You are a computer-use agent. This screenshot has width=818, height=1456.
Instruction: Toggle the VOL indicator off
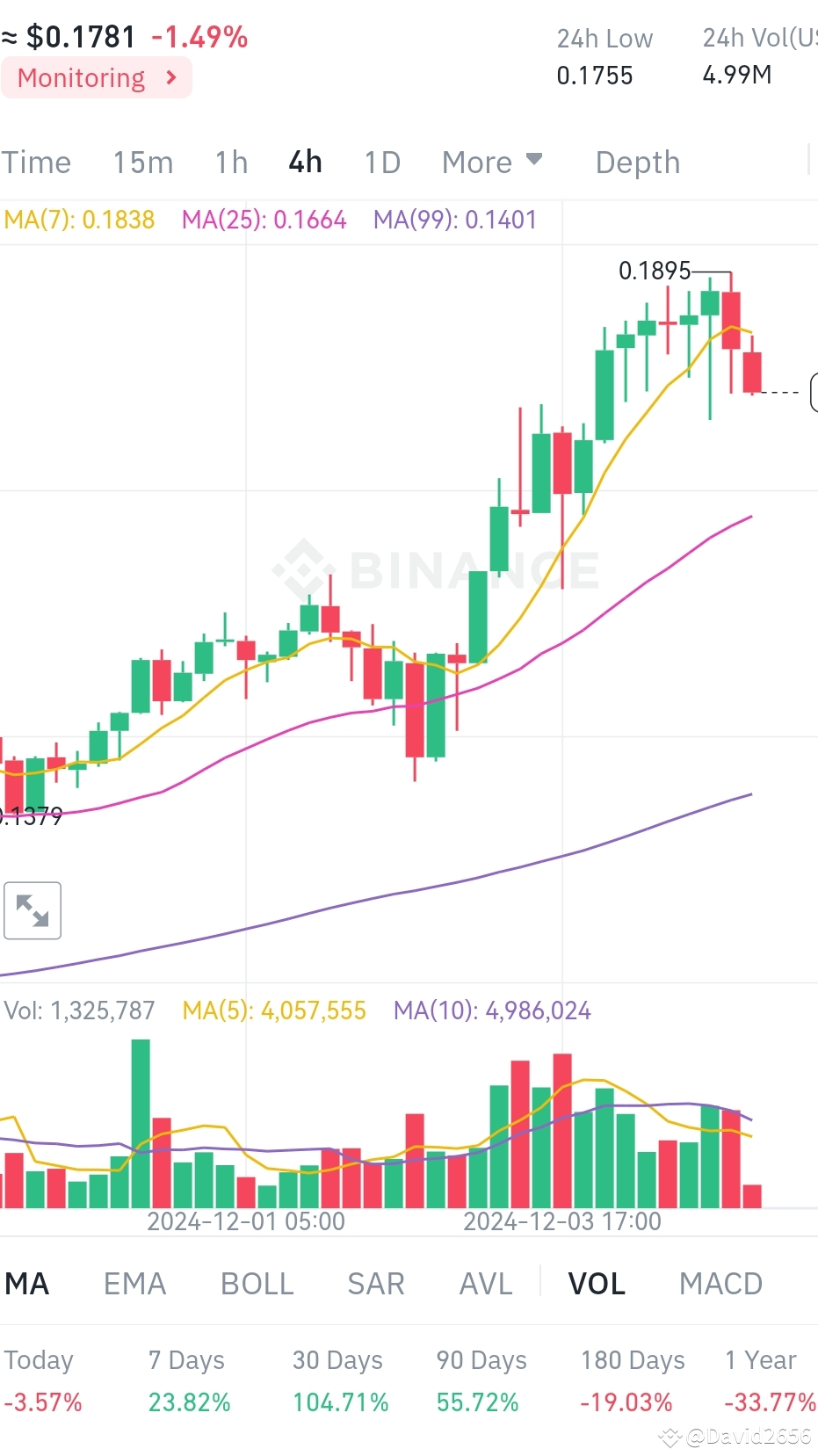(x=596, y=1283)
